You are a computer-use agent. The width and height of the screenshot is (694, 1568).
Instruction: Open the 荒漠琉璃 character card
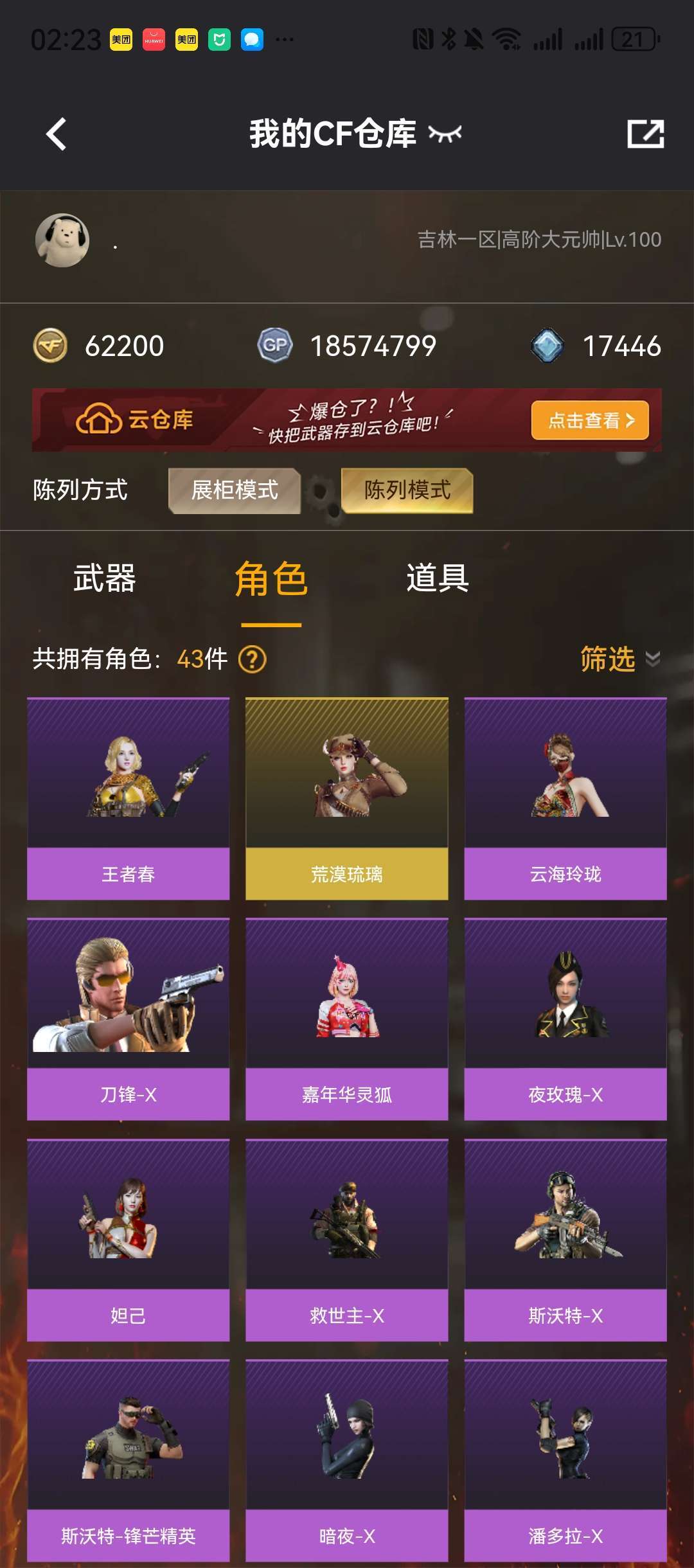(346, 798)
